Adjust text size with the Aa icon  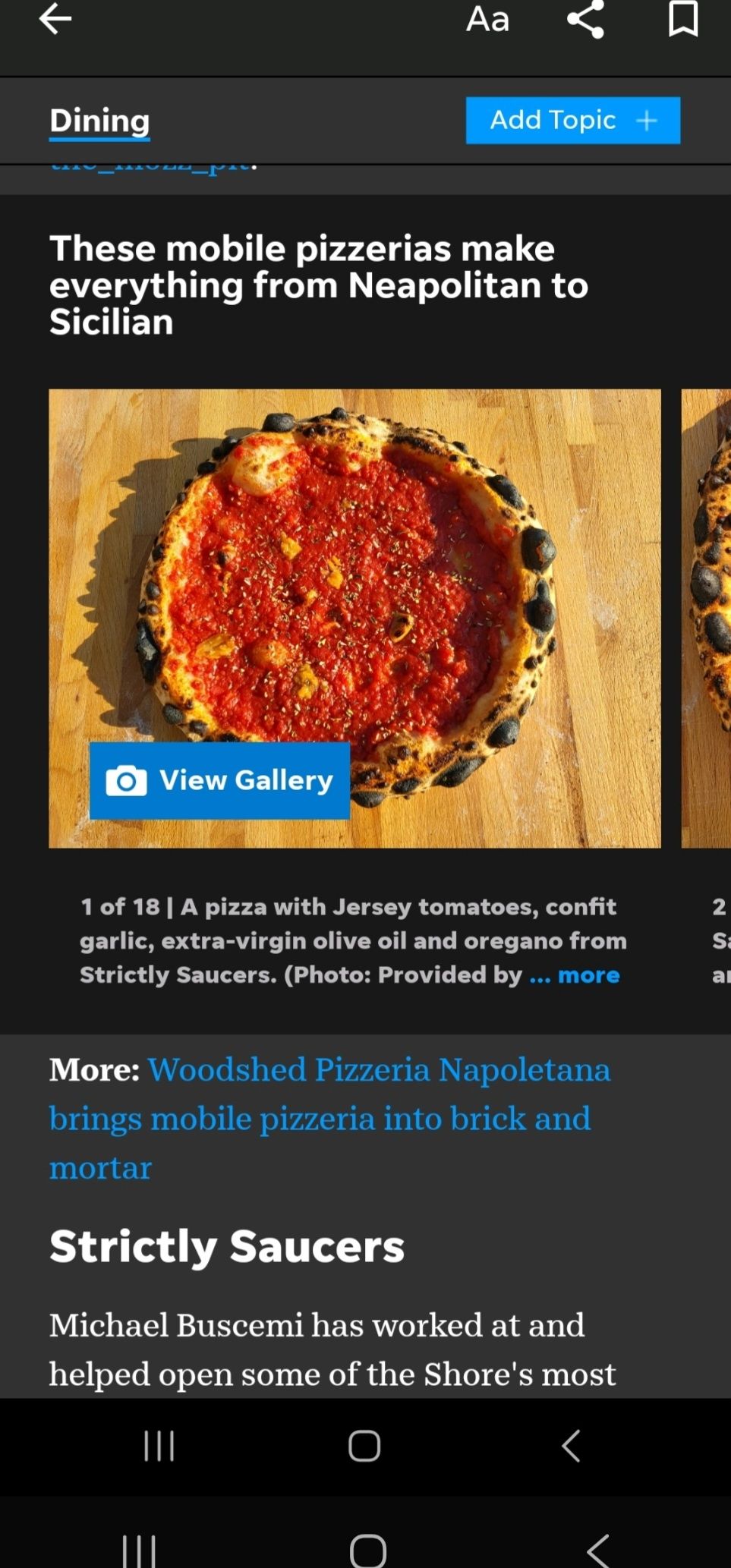[487, 19]
